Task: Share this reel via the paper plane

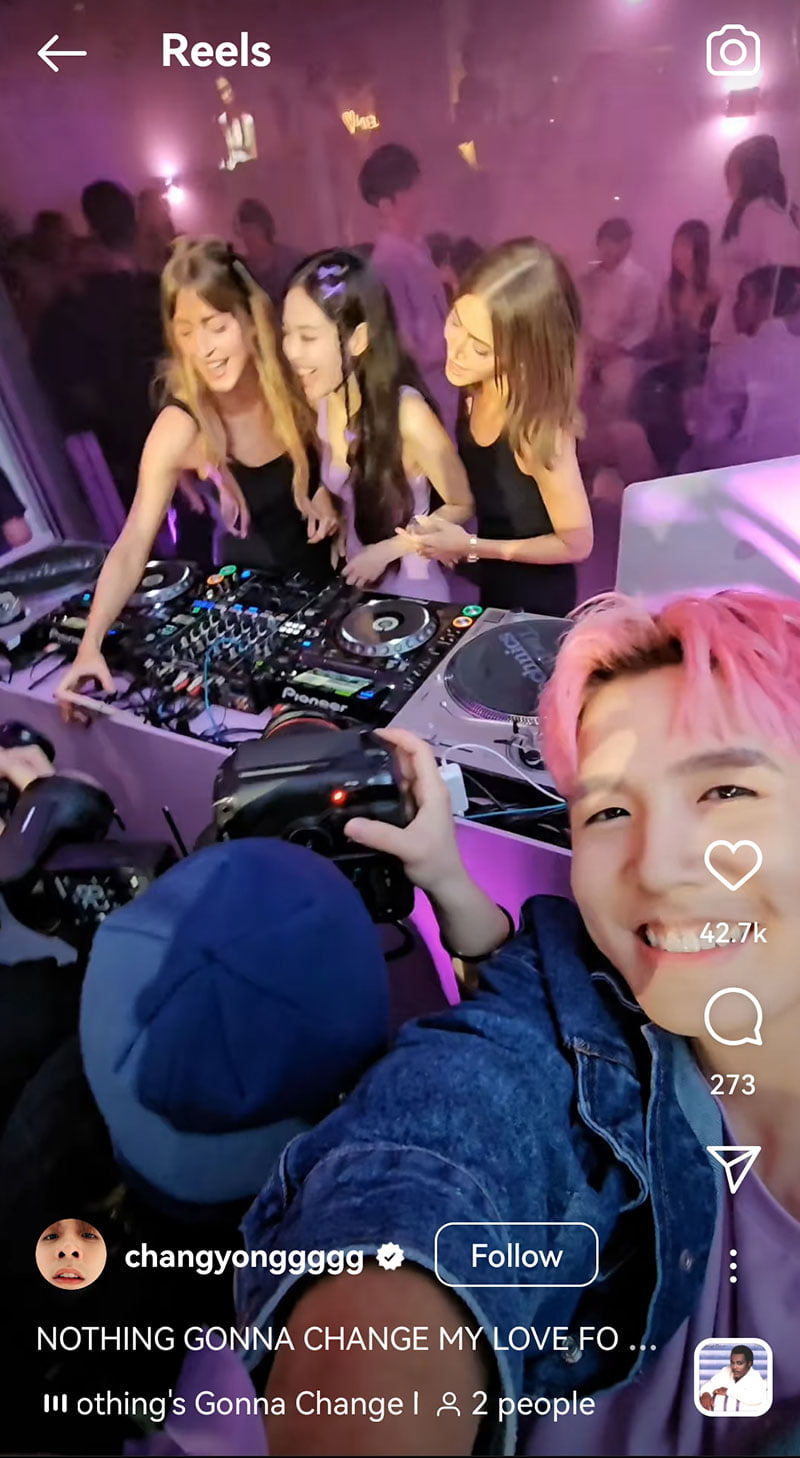Action: coord(733,1167)
